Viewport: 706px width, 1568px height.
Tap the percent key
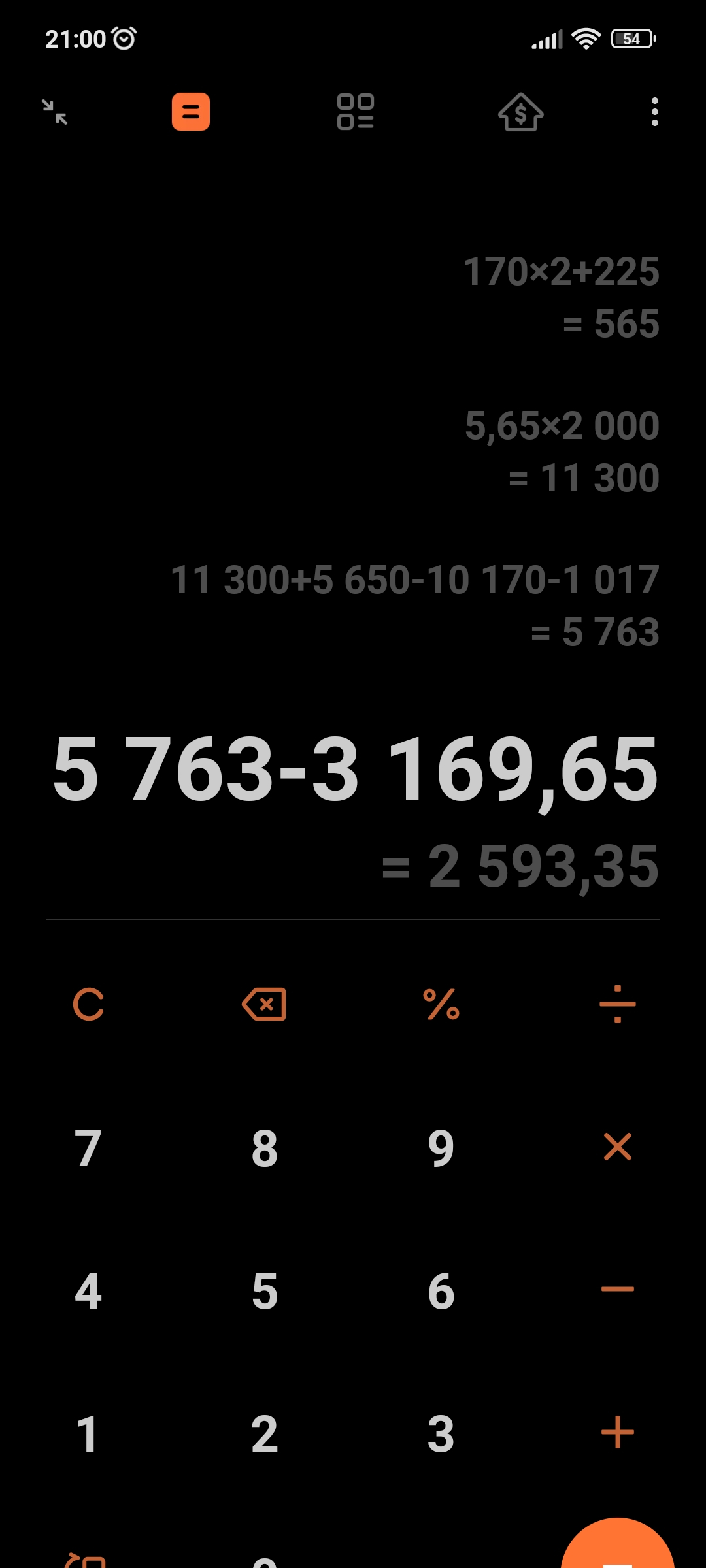(x=441, y=1004)
